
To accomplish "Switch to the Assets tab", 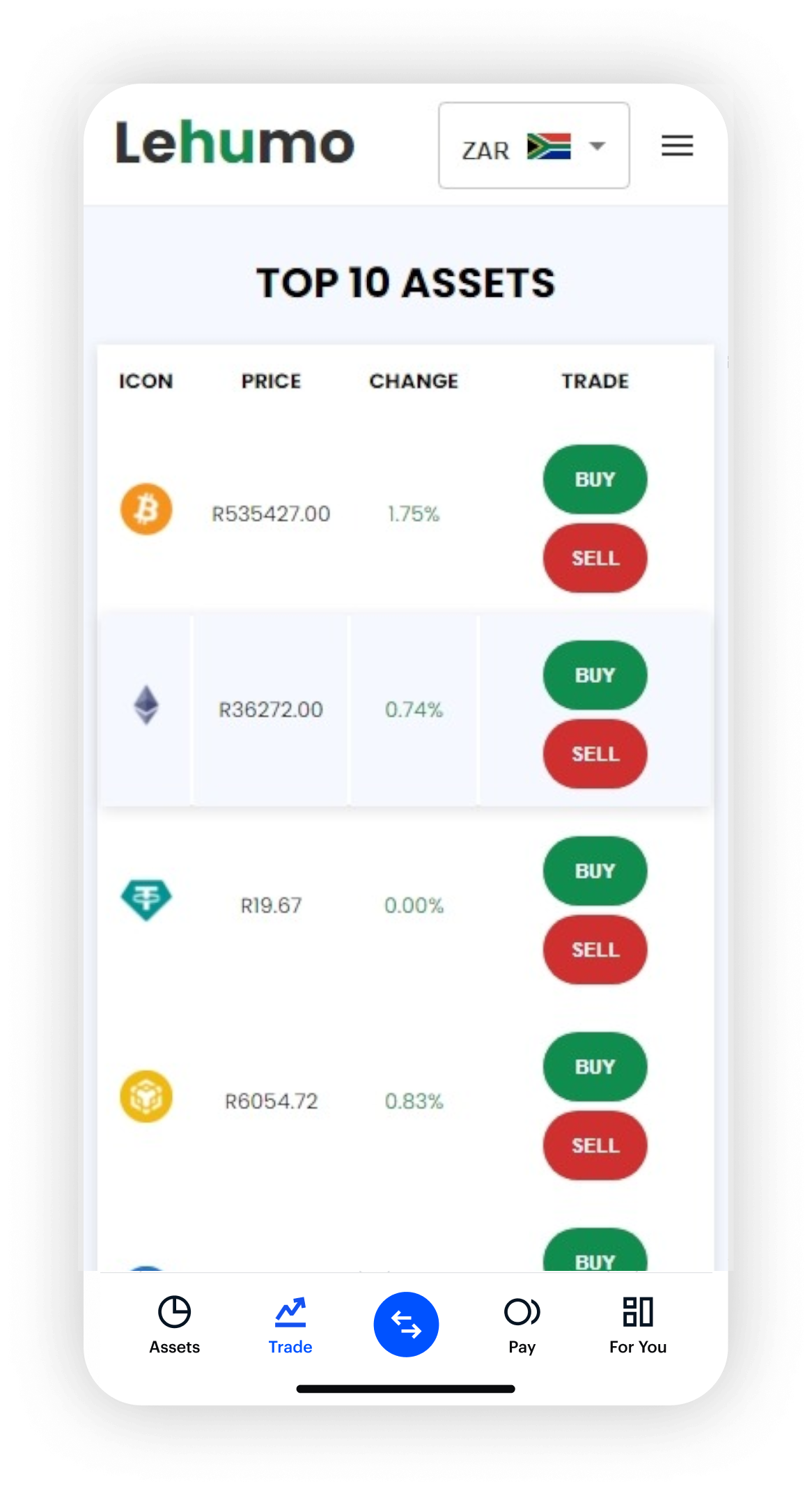I will 174,1325.
